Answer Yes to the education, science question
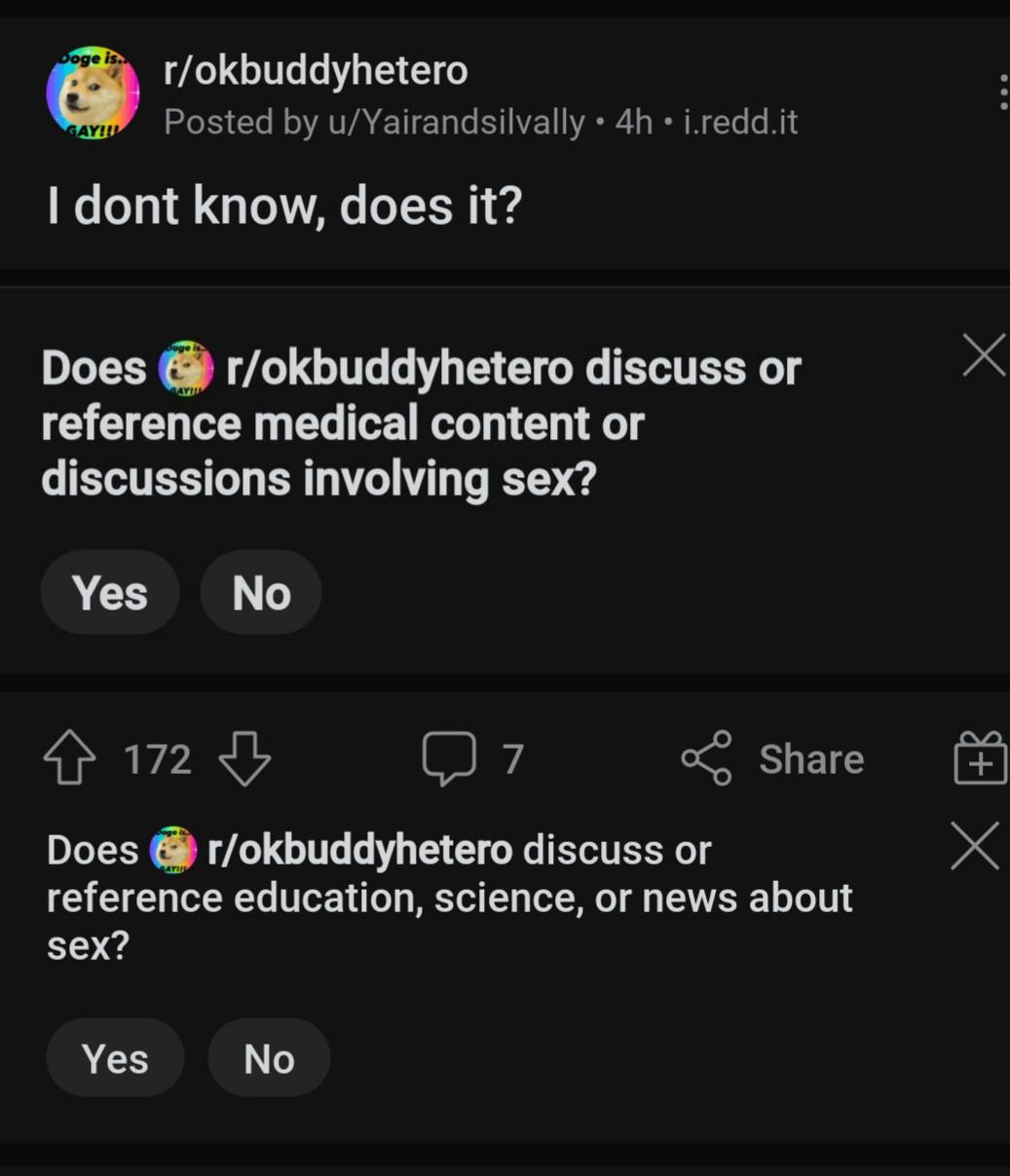This screenshot has width=1010, height=1176. [x=115, y=1058]
